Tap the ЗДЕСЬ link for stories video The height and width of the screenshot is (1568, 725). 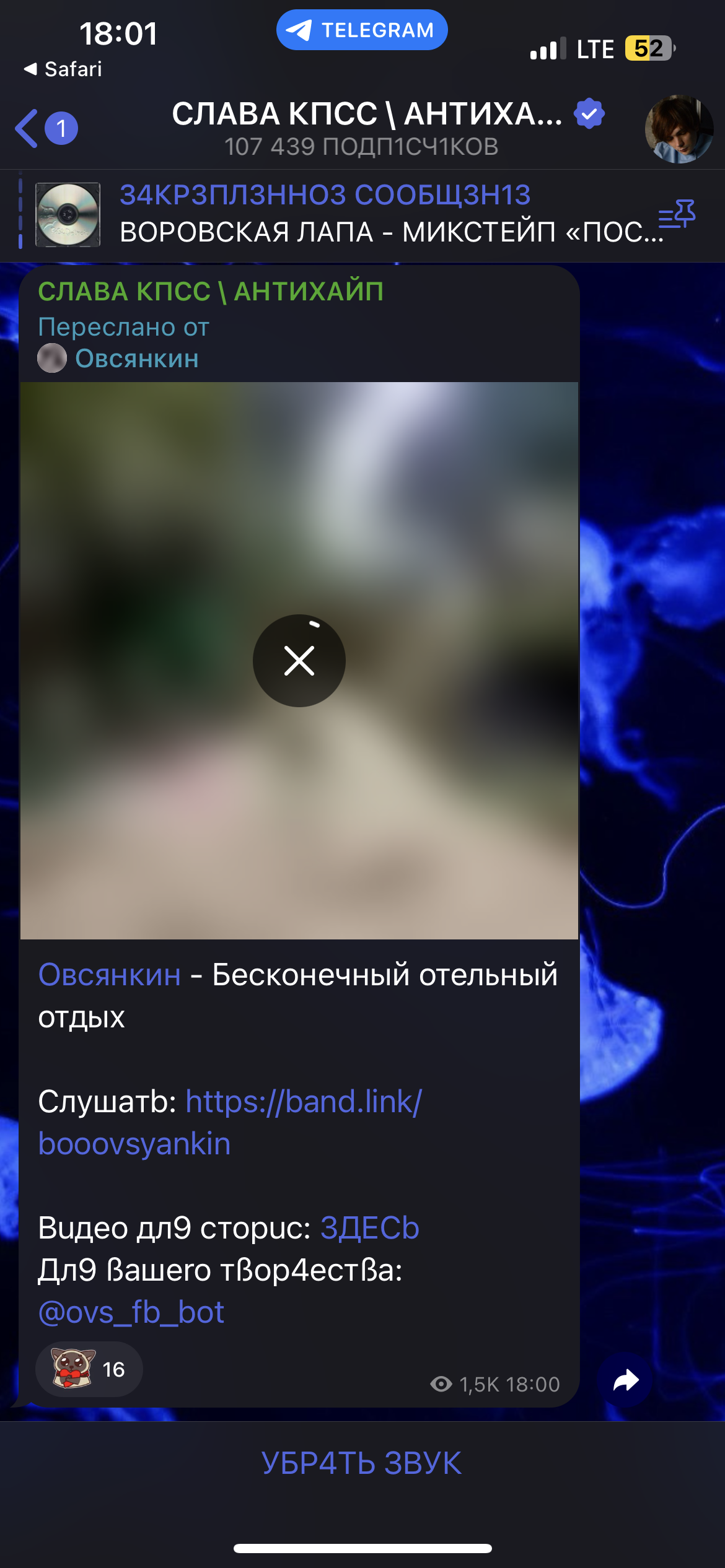coord(370,1229)
